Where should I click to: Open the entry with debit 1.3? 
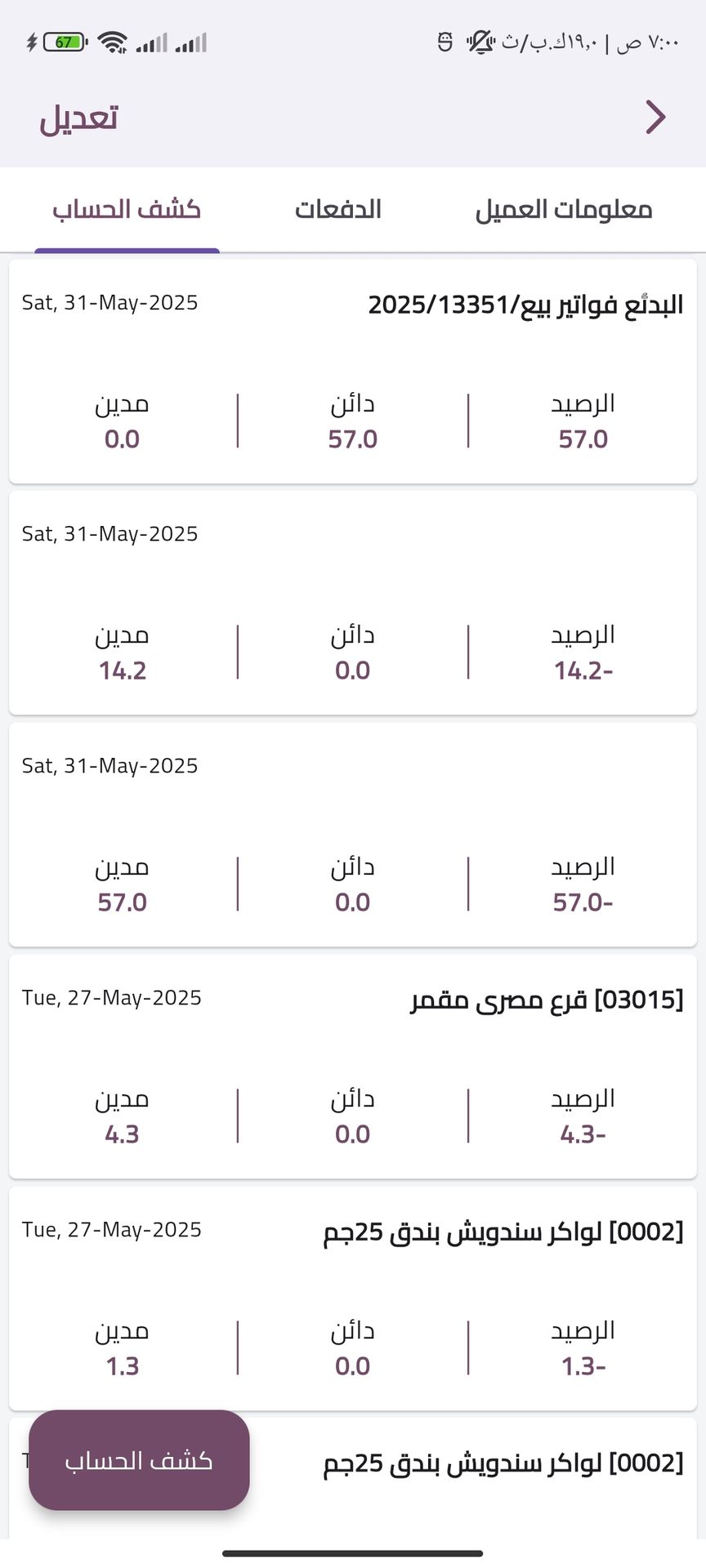pyautogui.click(x=353, y=1298)
